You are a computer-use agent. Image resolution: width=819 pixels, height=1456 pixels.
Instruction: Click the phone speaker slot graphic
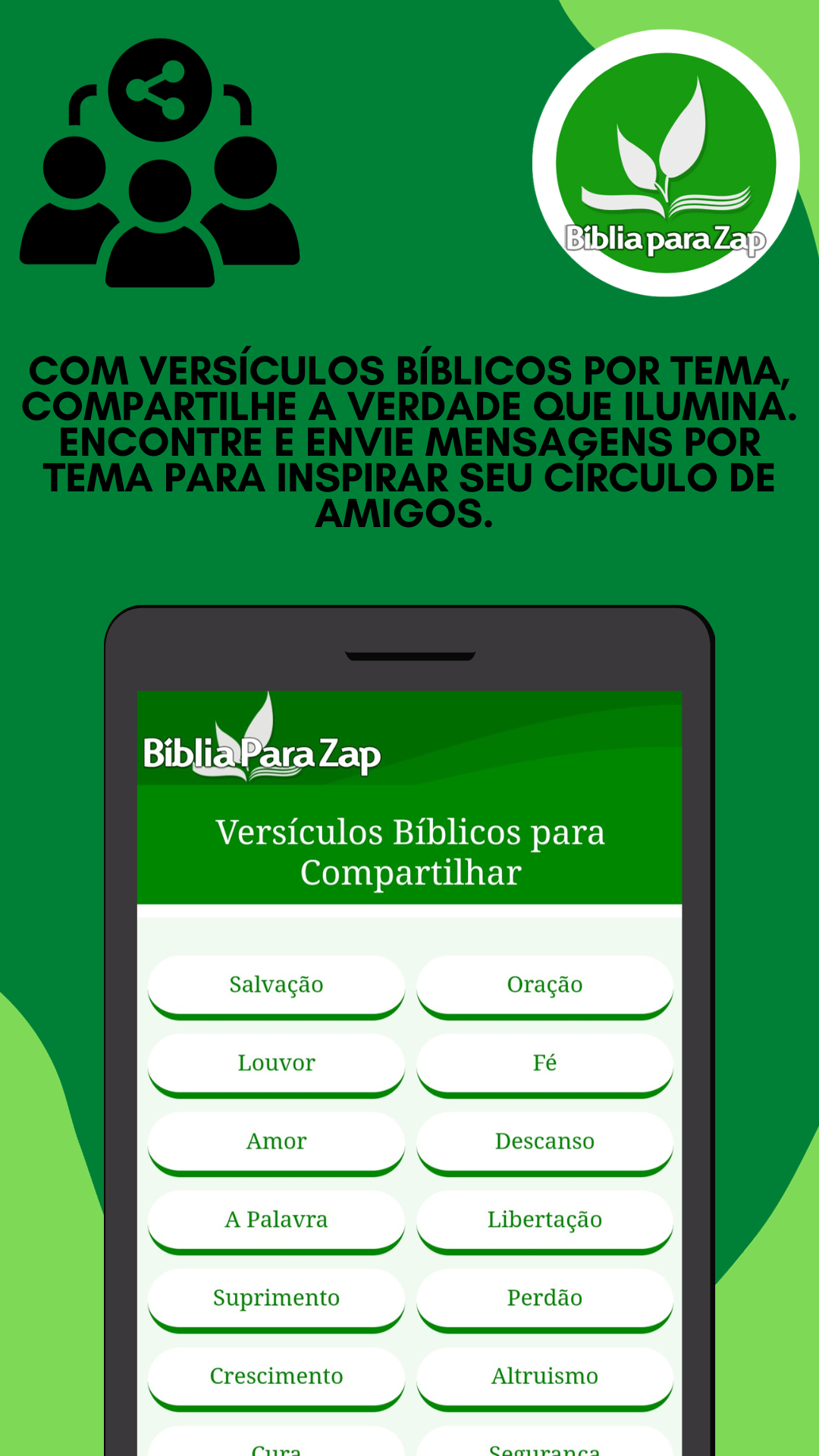409,655
